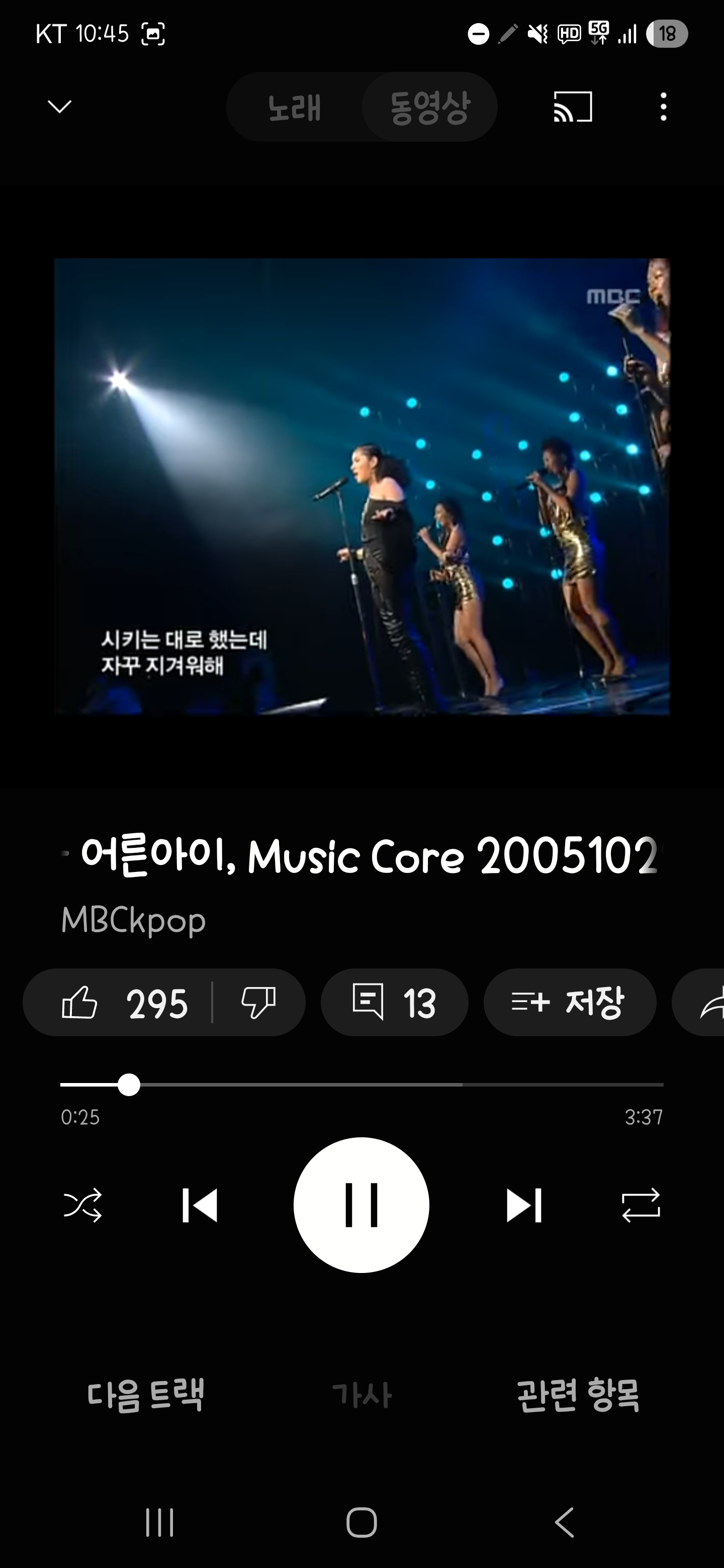Collapse the player with the down chevron
The image size is (724, 1568).
60,107
